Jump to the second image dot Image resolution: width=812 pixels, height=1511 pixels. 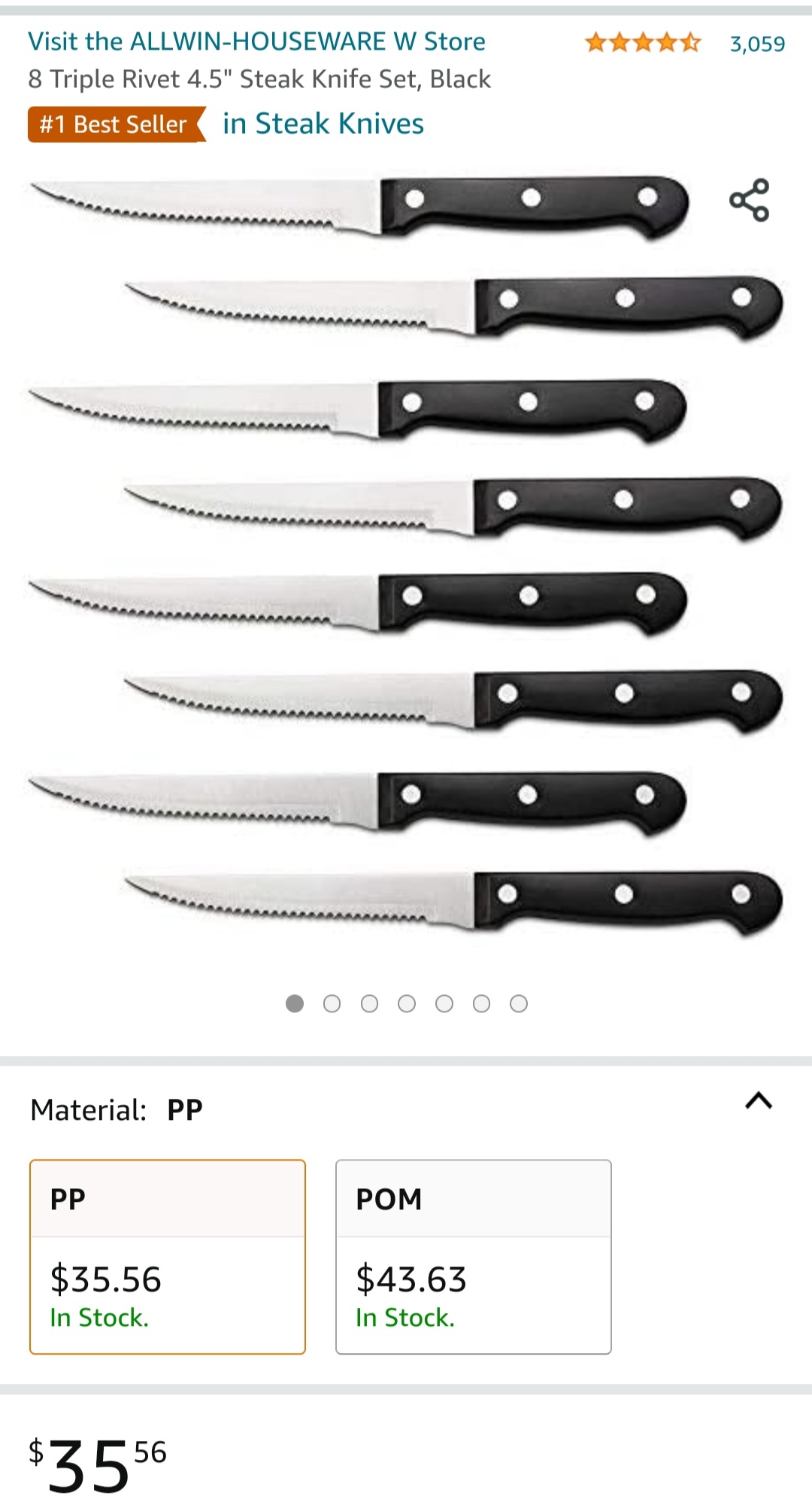coord(332,1003)
